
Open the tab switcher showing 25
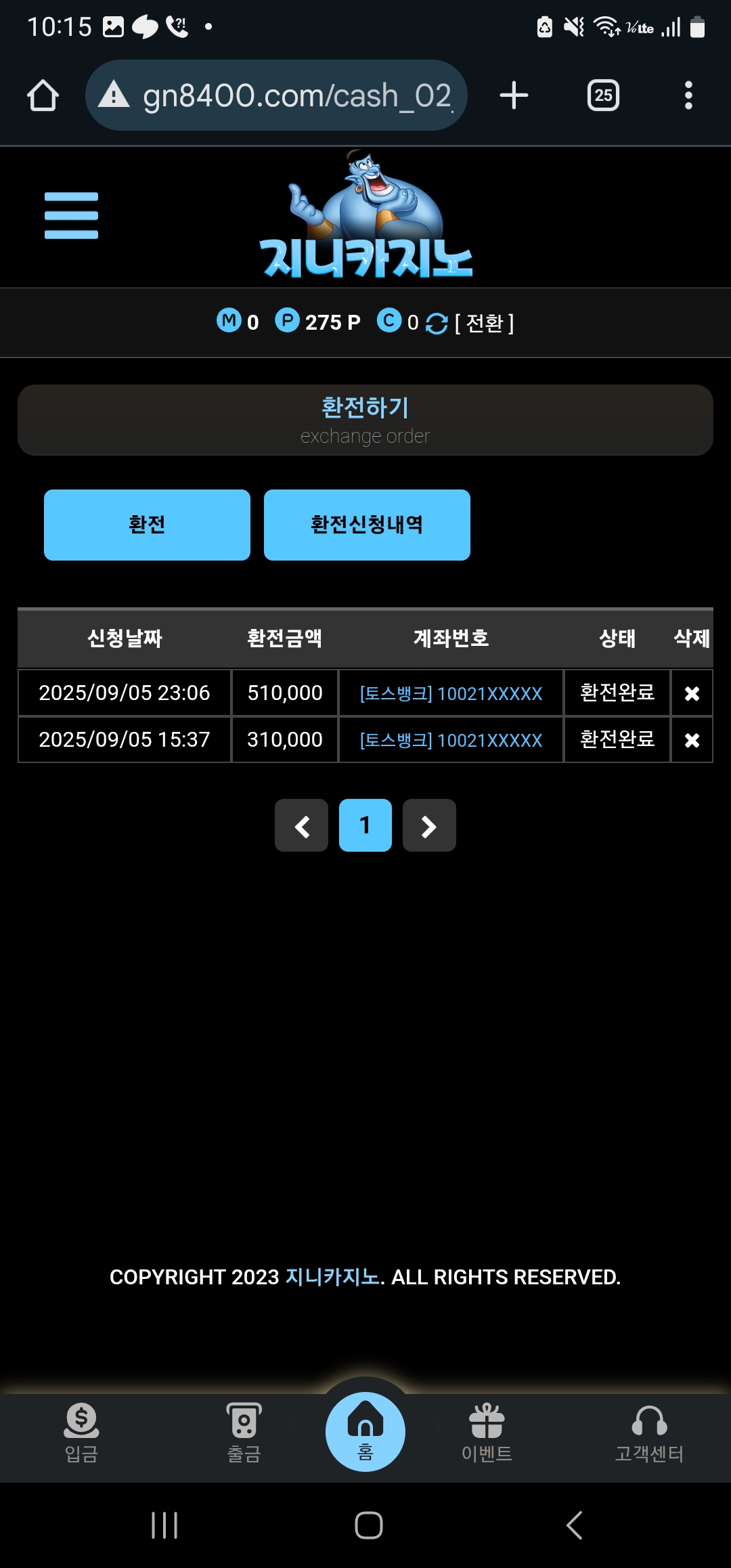coord(603,95)
